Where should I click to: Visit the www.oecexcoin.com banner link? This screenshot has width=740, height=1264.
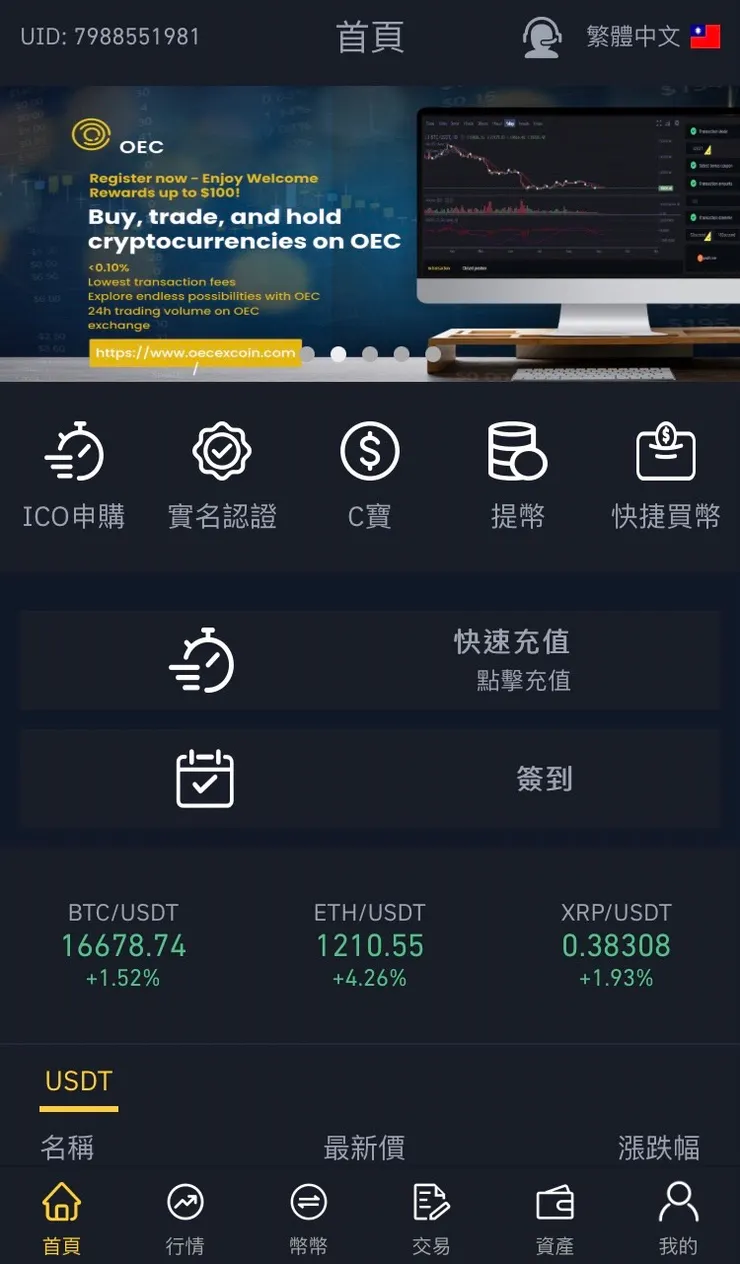pyautogui.click(x=196, y=353)
